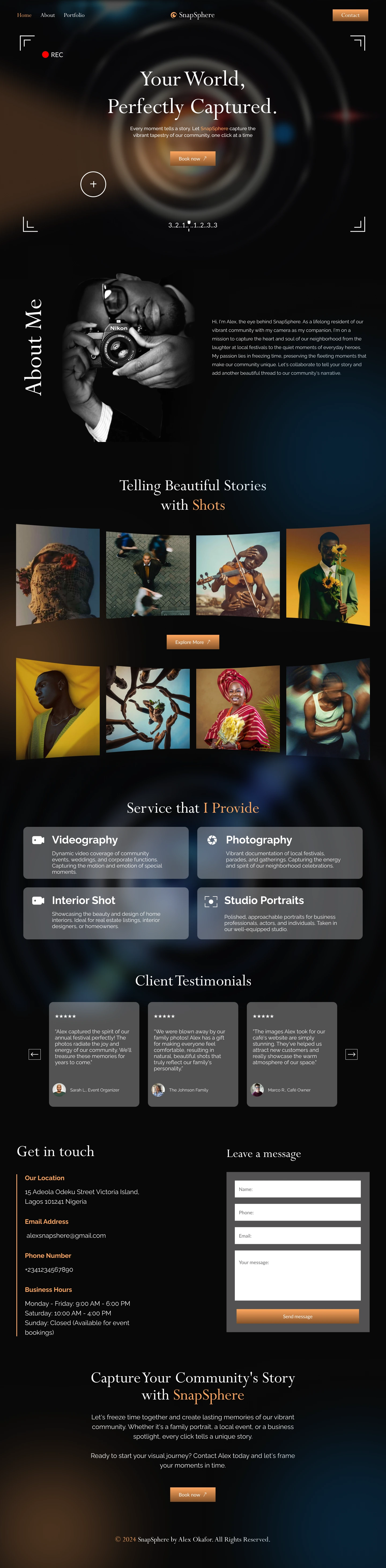Tap the Contact button in header

[x=350, y=15]
